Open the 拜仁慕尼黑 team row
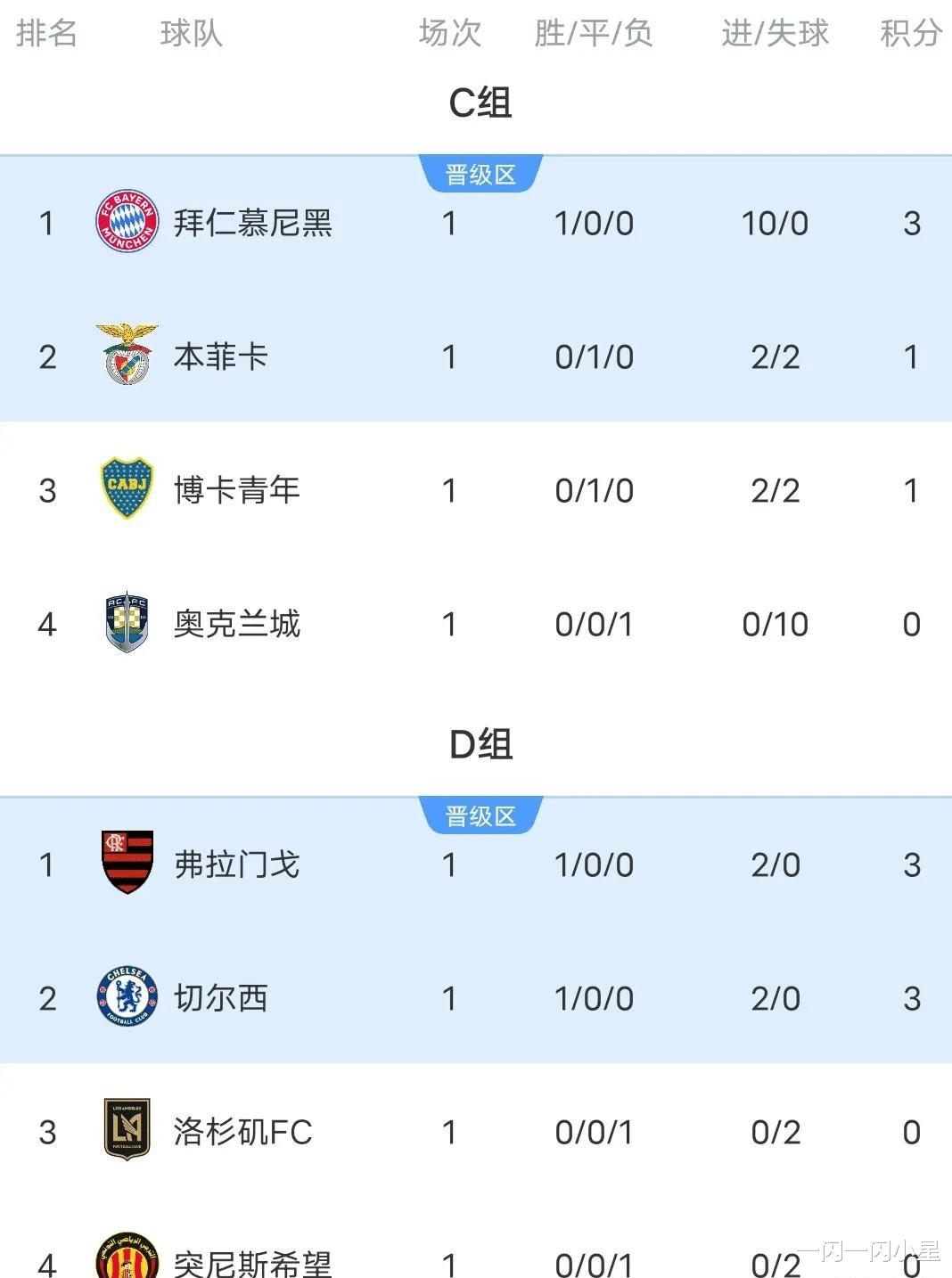 [252, 223]
